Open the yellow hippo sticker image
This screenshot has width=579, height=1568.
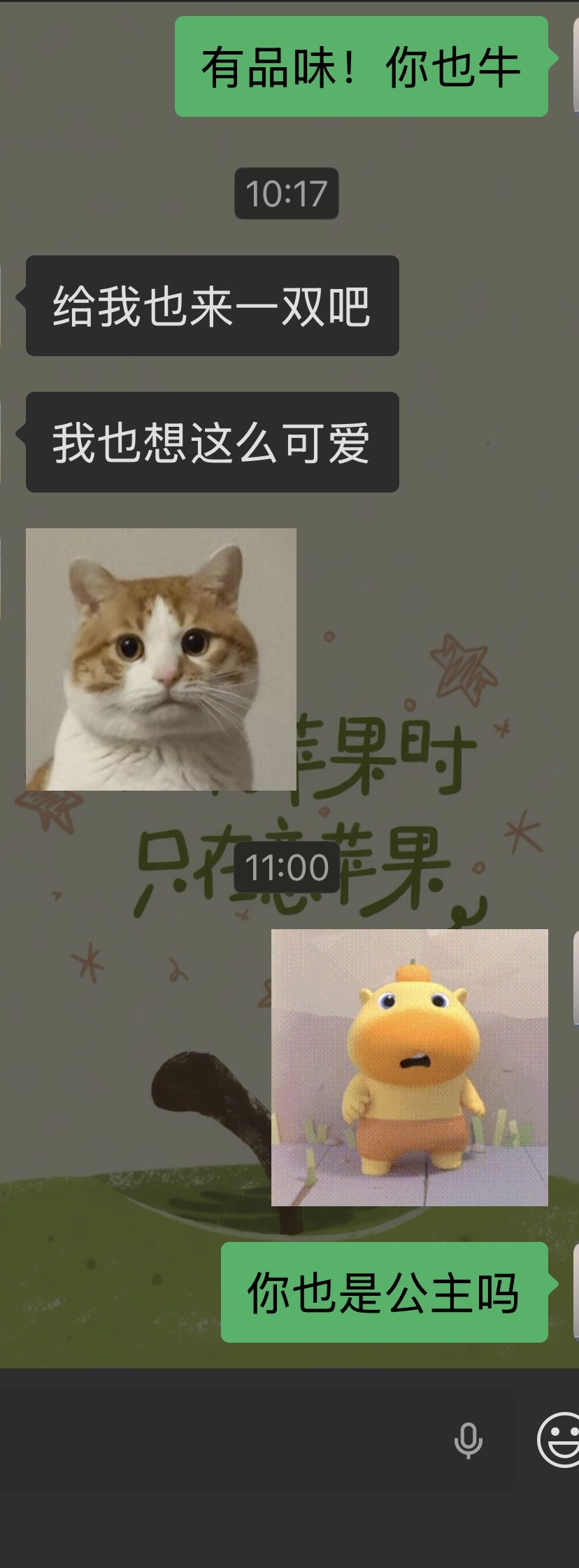pos(410,1067)
